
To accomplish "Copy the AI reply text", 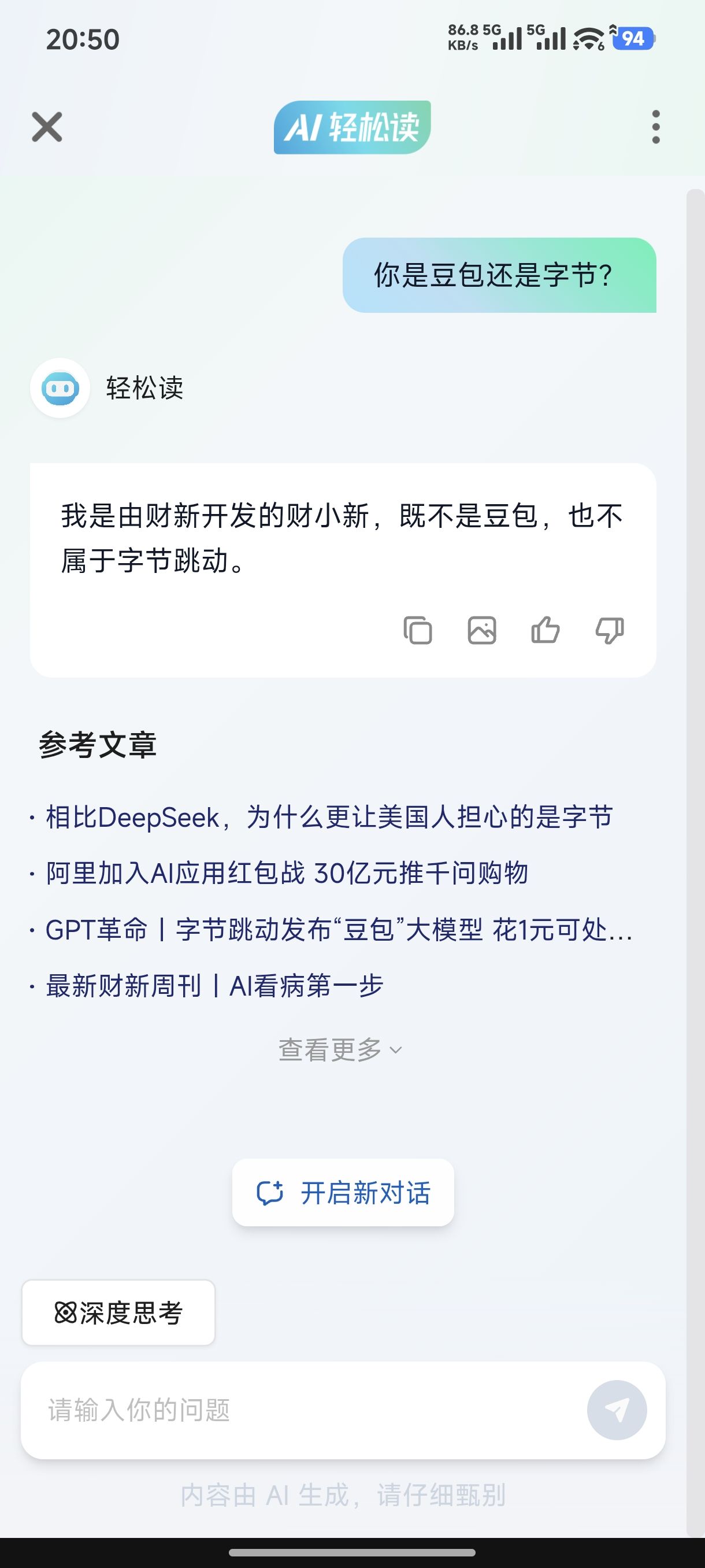I will point(418,630).
